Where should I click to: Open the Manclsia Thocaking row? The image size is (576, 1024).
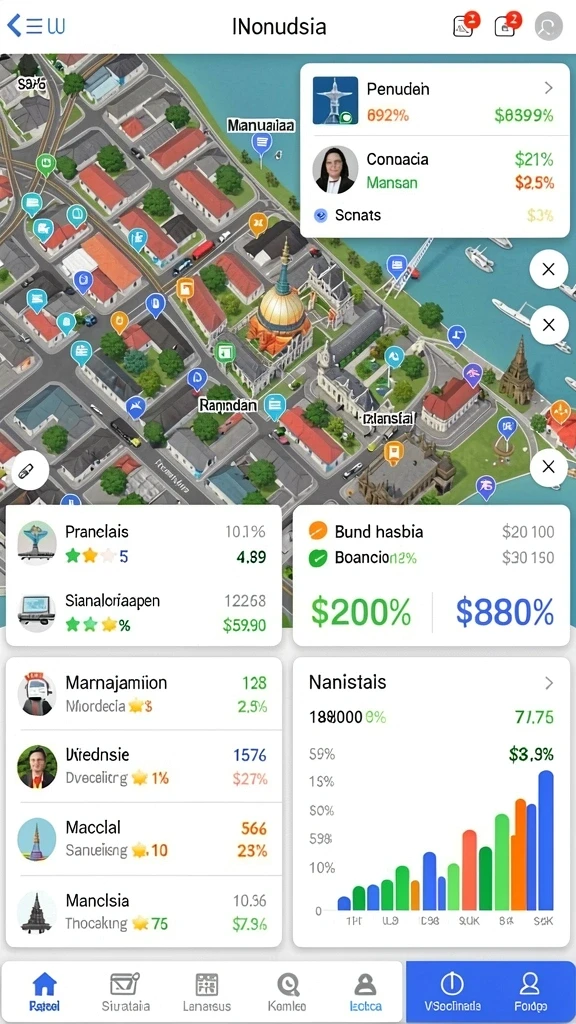pos(144,912)
